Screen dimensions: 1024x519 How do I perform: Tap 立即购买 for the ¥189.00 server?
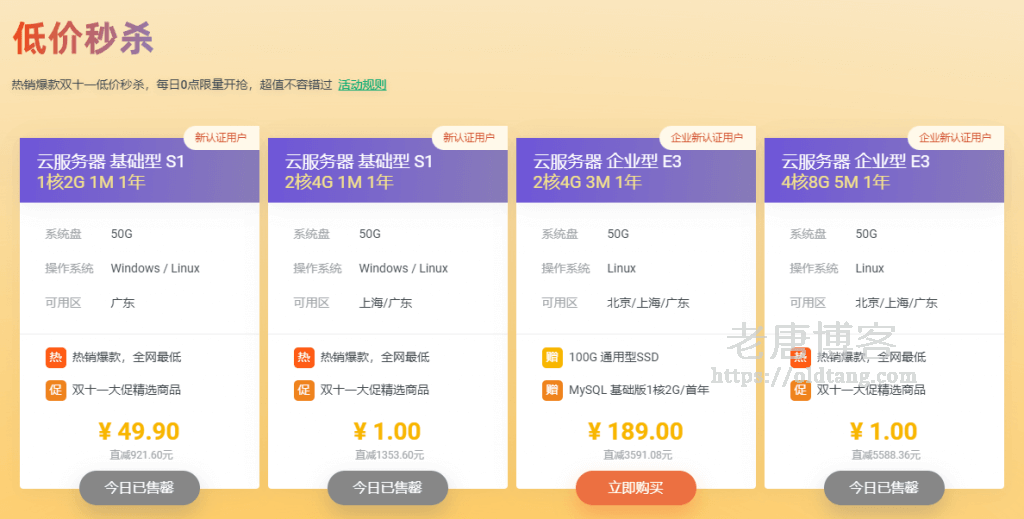(x=636, y=488)
